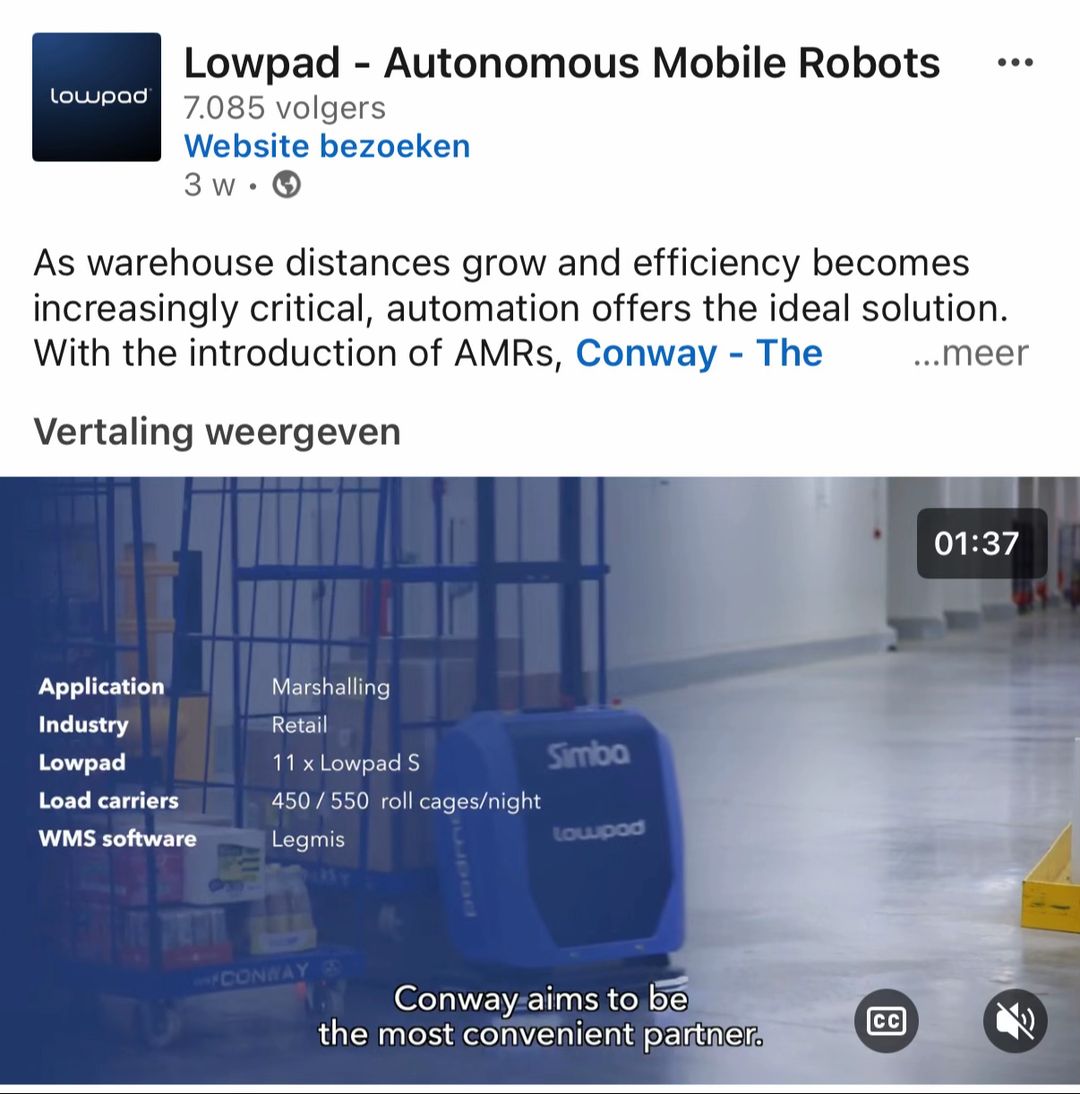The image size is (1080, 1094).
Task: Tap the Website bezoeken link
Action: coord(326,146)
